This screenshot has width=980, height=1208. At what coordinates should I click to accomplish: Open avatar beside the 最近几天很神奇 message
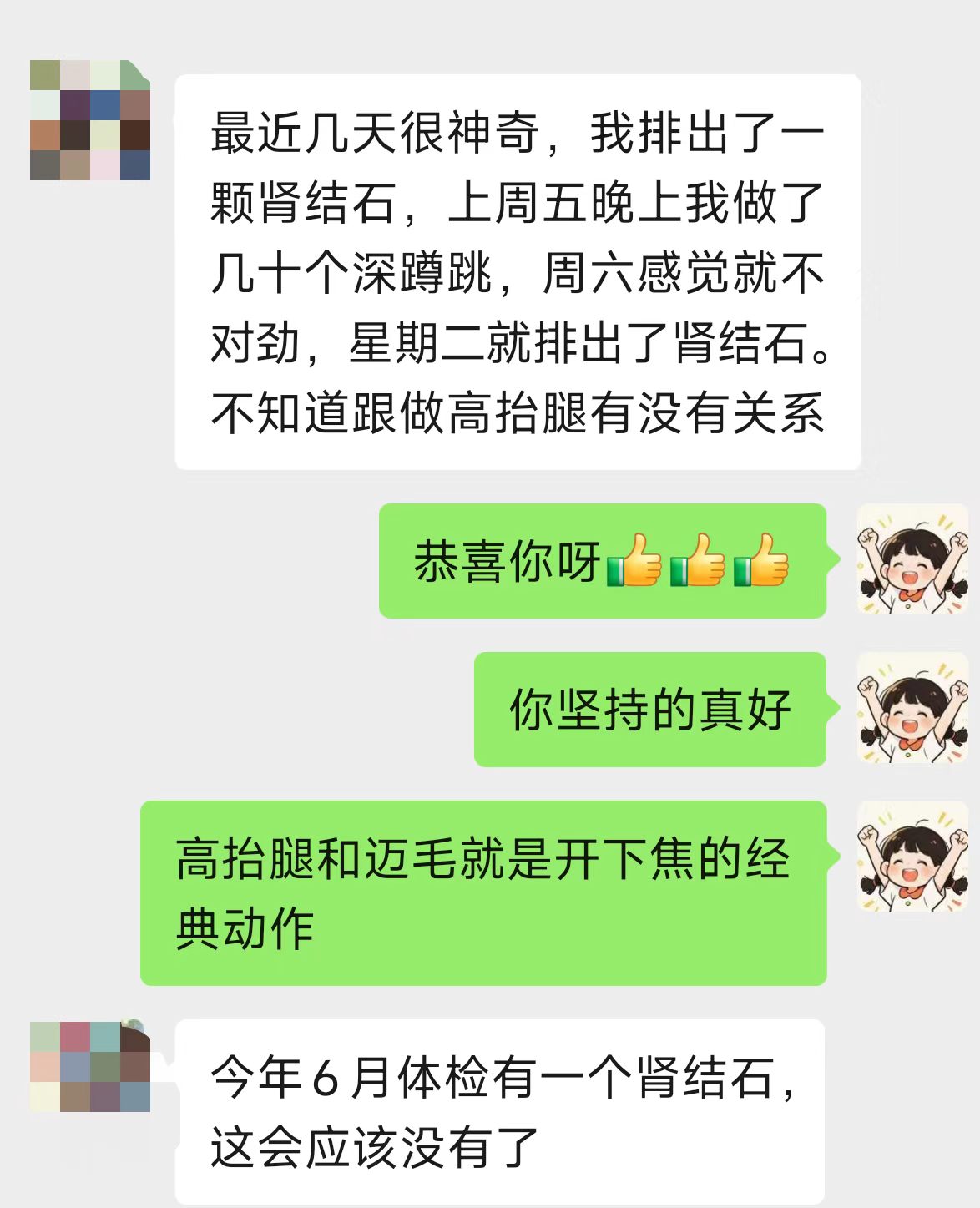90,120
